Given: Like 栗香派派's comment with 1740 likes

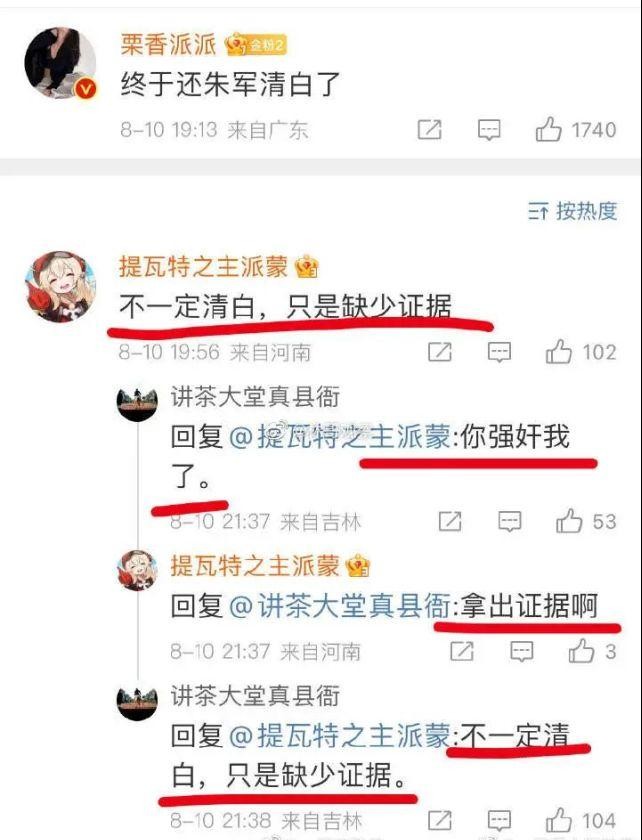Looking at the screenshot, I should (549, 130).
